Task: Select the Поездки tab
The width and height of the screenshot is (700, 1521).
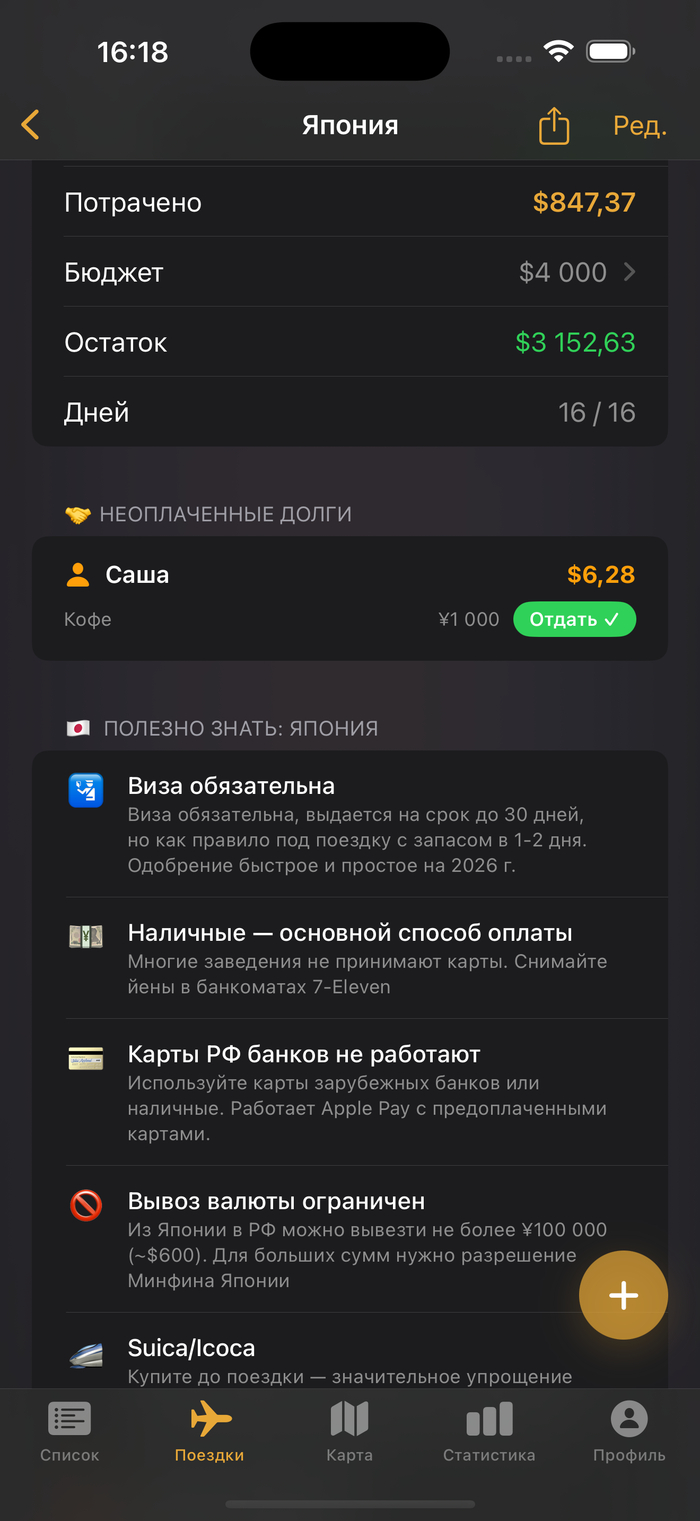Action: pos(210,1432)
